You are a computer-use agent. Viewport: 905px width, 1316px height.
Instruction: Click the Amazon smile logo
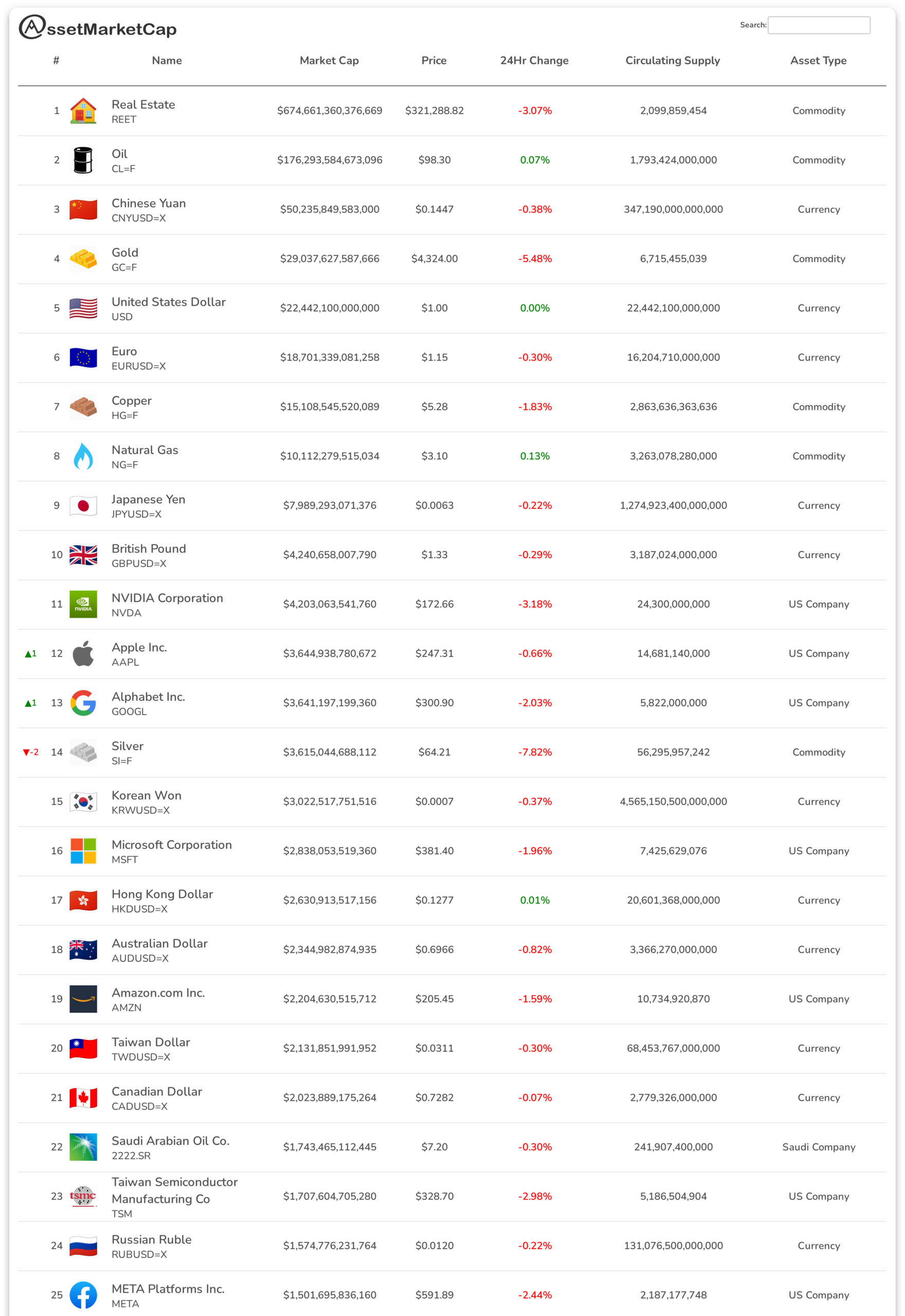(83, 999)
